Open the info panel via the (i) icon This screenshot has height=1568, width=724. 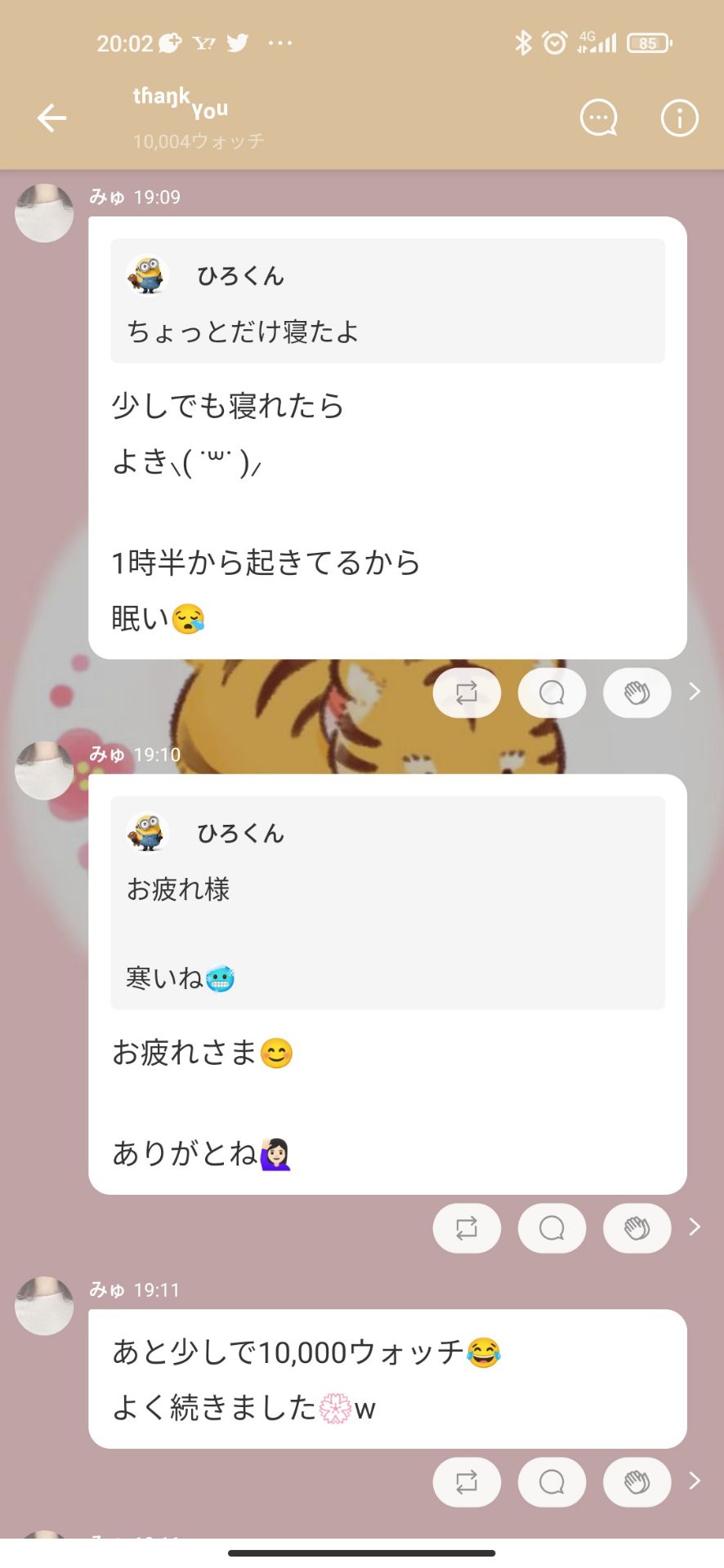pos(679,118)
